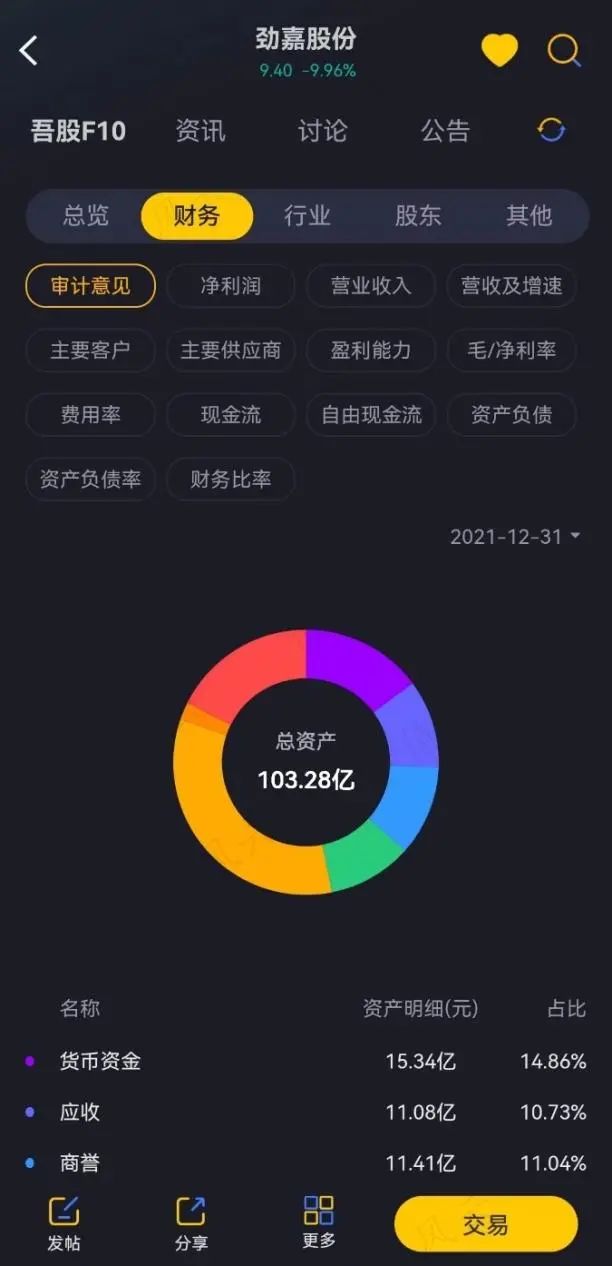Viewport: 612px width, 1266px height.
Task: Switch to the 资讯 tab
Action: (201, 131)
